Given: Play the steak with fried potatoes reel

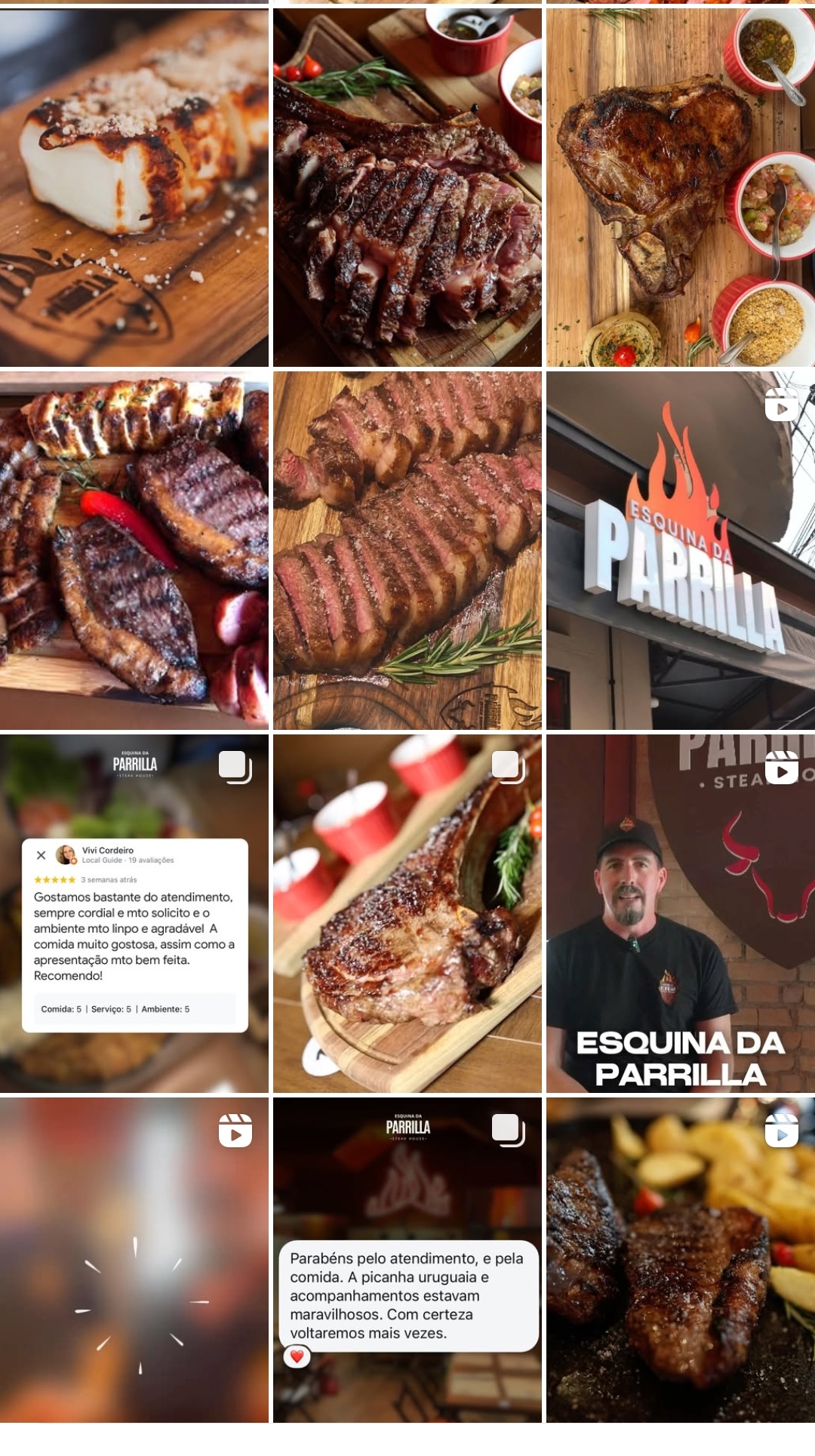Looking at the screenshot, I should [680, 1260].
